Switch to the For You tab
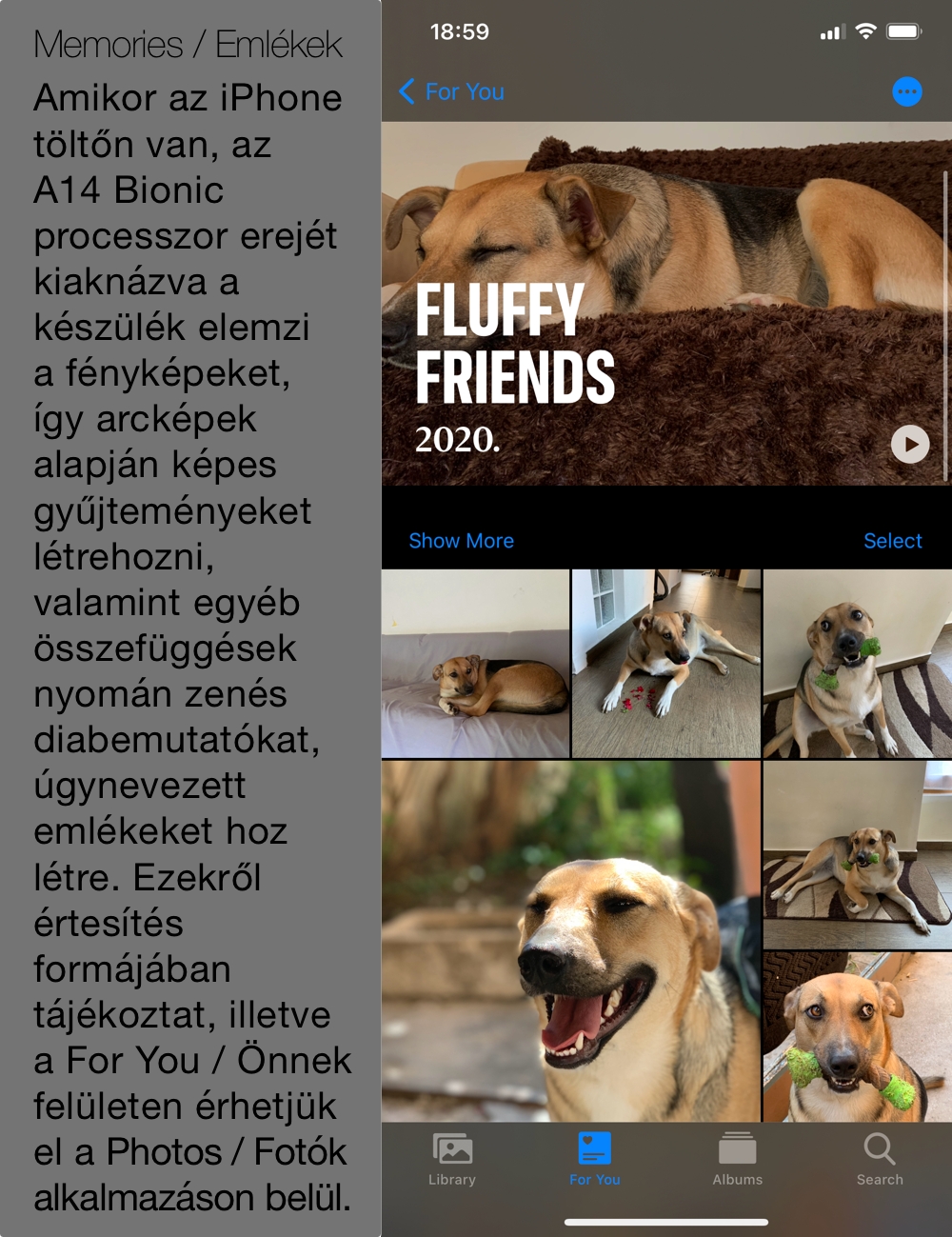This screenshot has height=1237, width=952. (594, 1159)
